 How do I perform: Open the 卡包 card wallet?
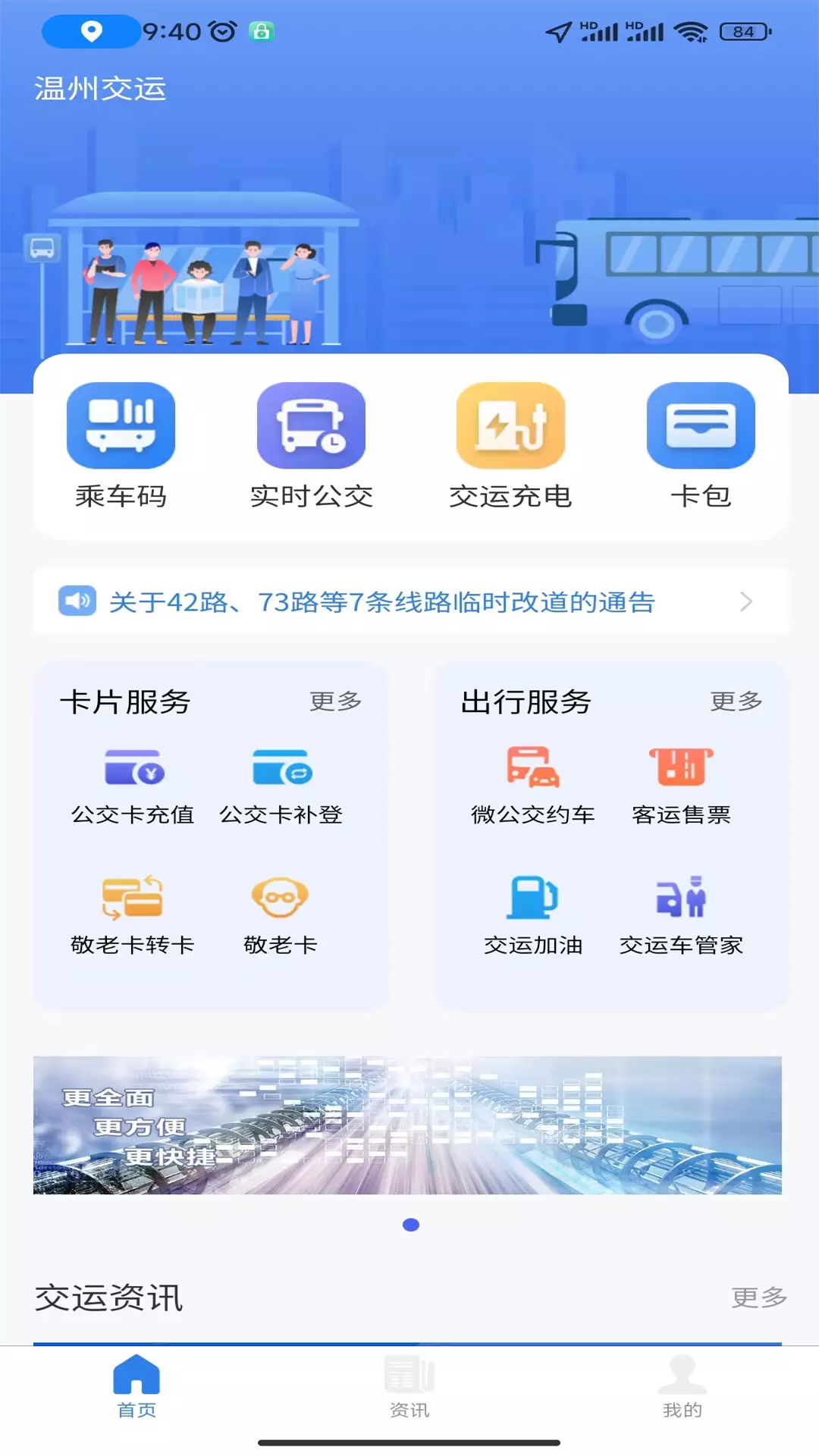point(701,445)
